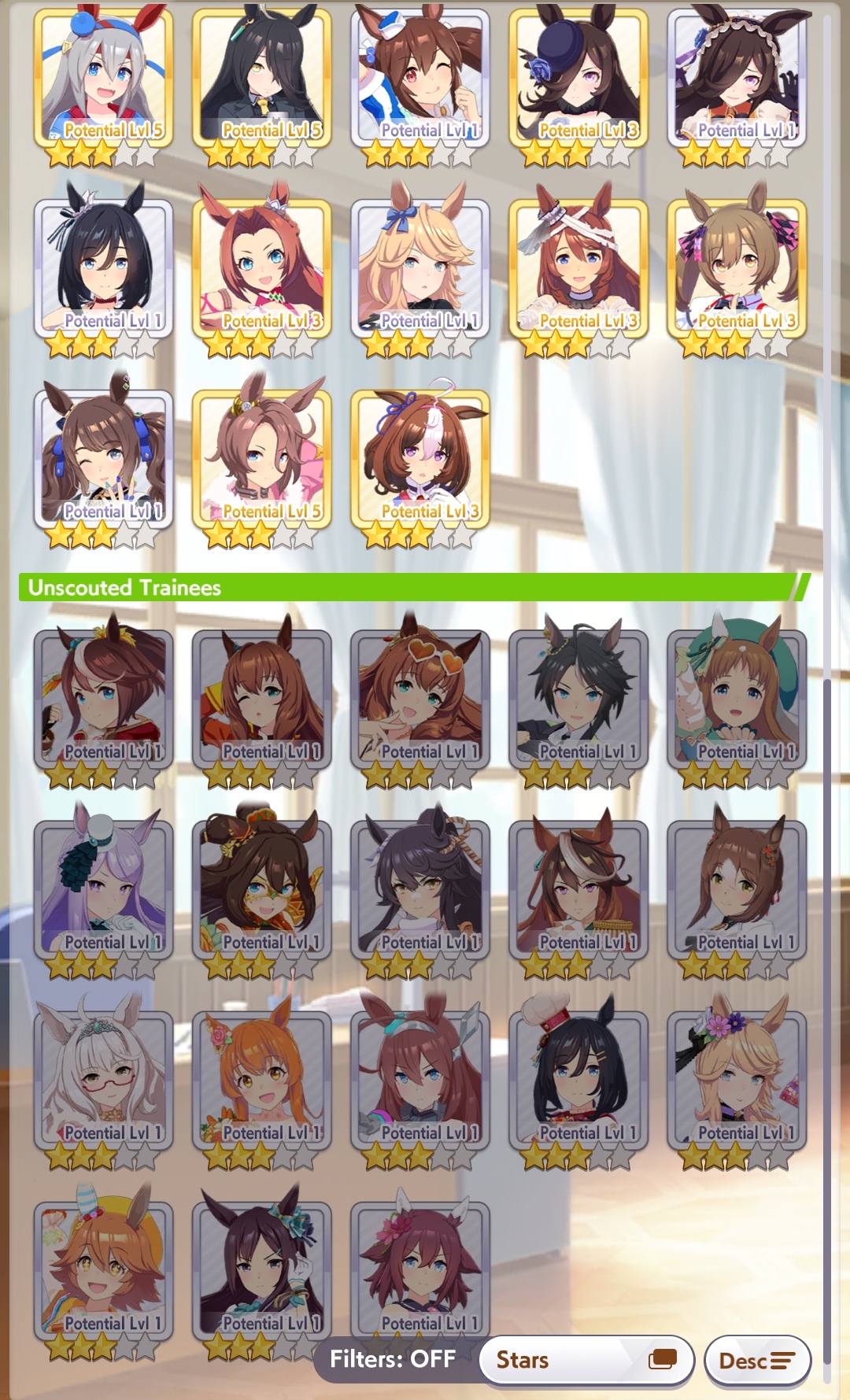Select unscouted white-haired trainee with red glasses

pyautogui.click(x=103, y=1081)
